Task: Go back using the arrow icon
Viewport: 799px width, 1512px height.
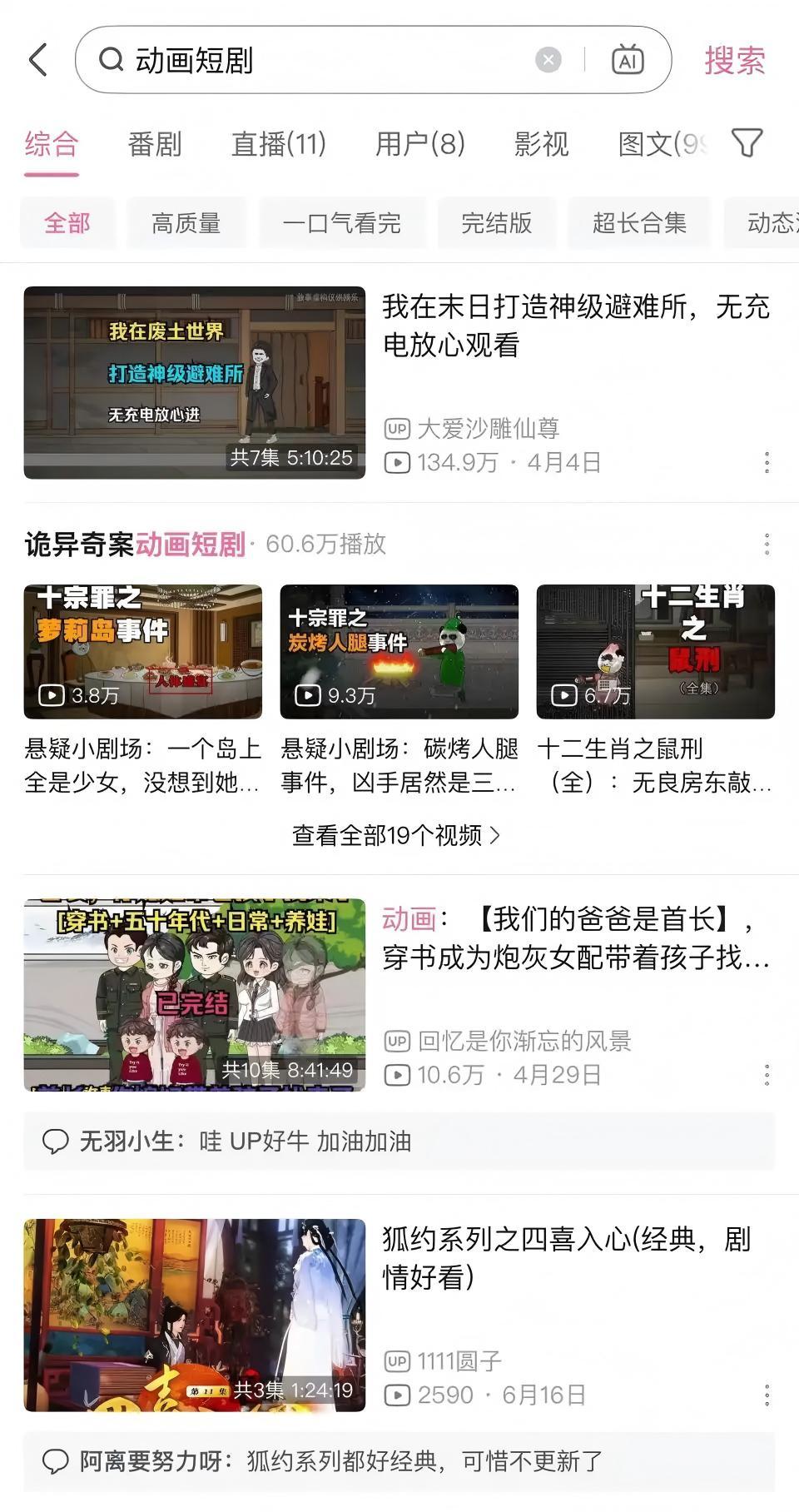Action: pyautogui.click(x=38, y=60)
